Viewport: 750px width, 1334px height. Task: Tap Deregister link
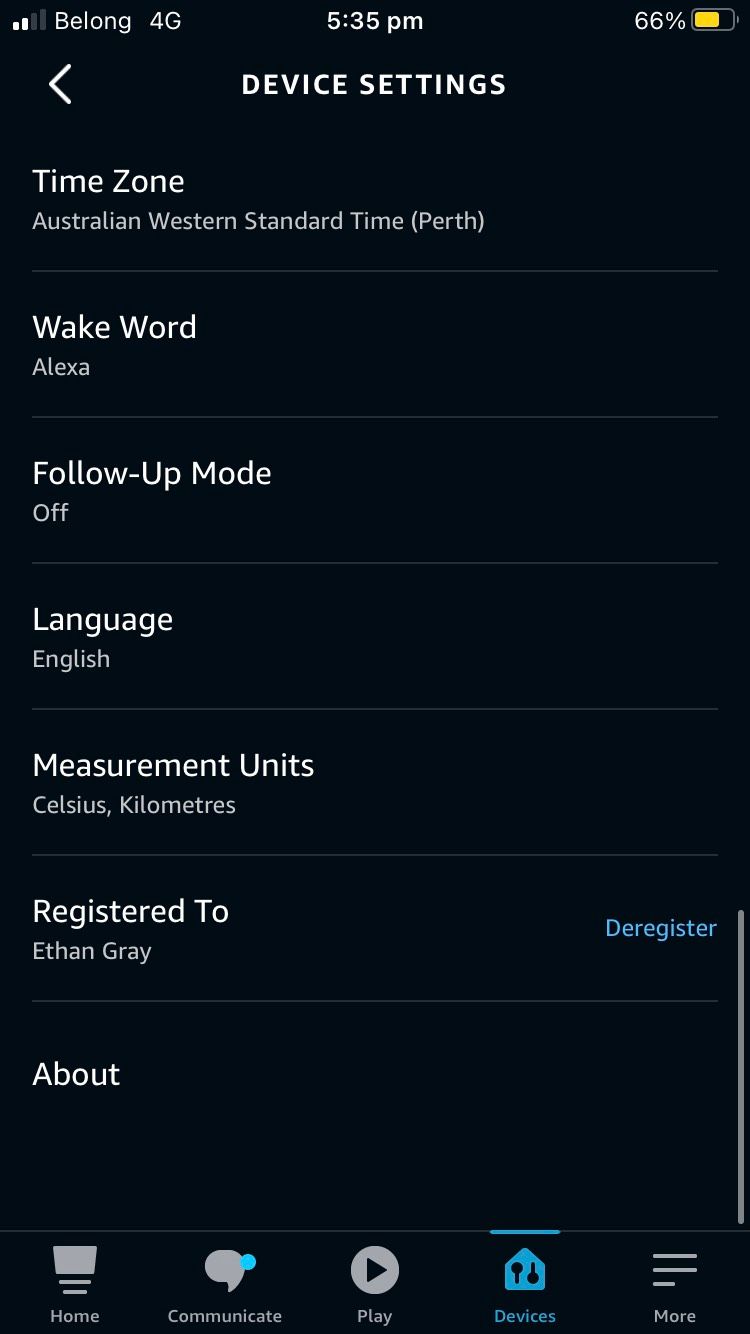660,928
